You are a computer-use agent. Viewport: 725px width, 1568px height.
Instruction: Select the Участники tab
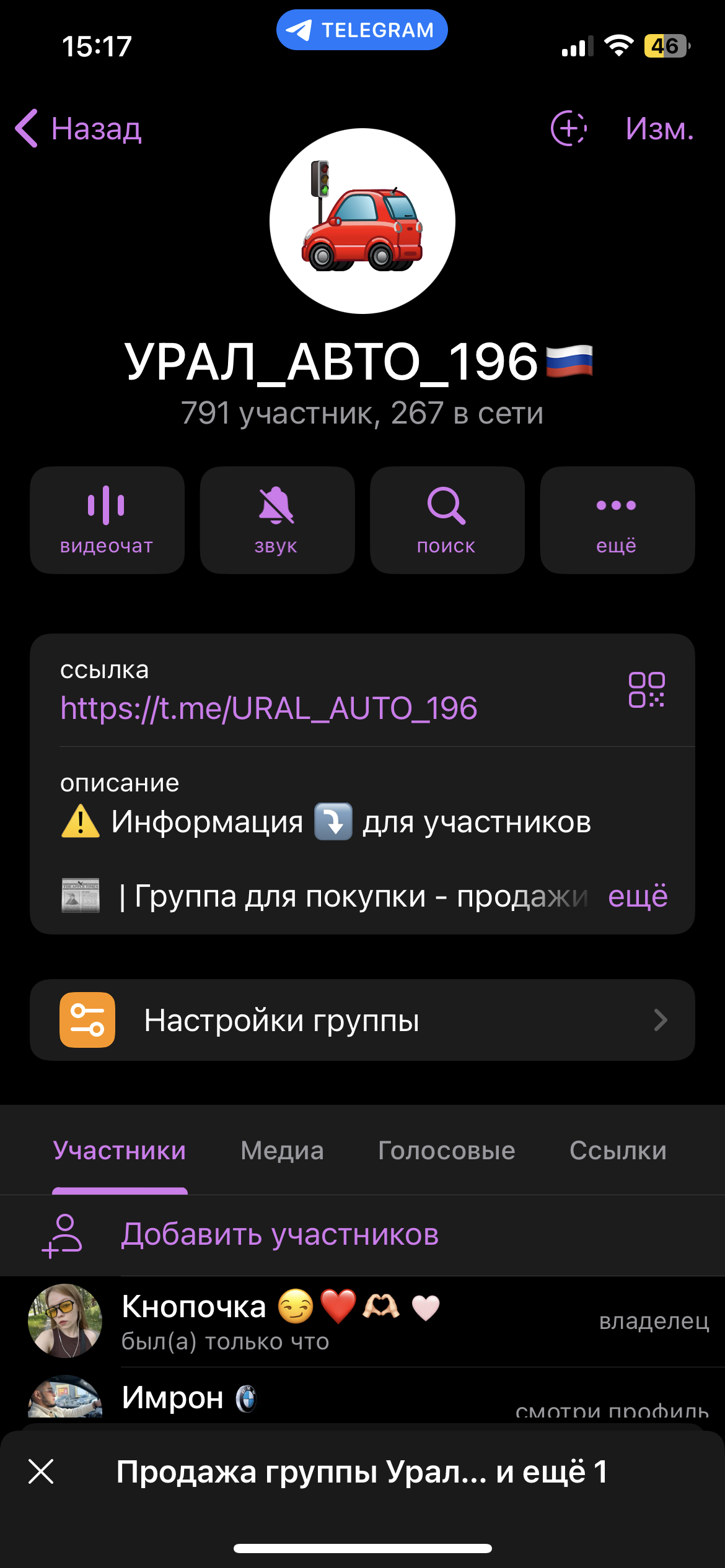tap(120, 1150)
